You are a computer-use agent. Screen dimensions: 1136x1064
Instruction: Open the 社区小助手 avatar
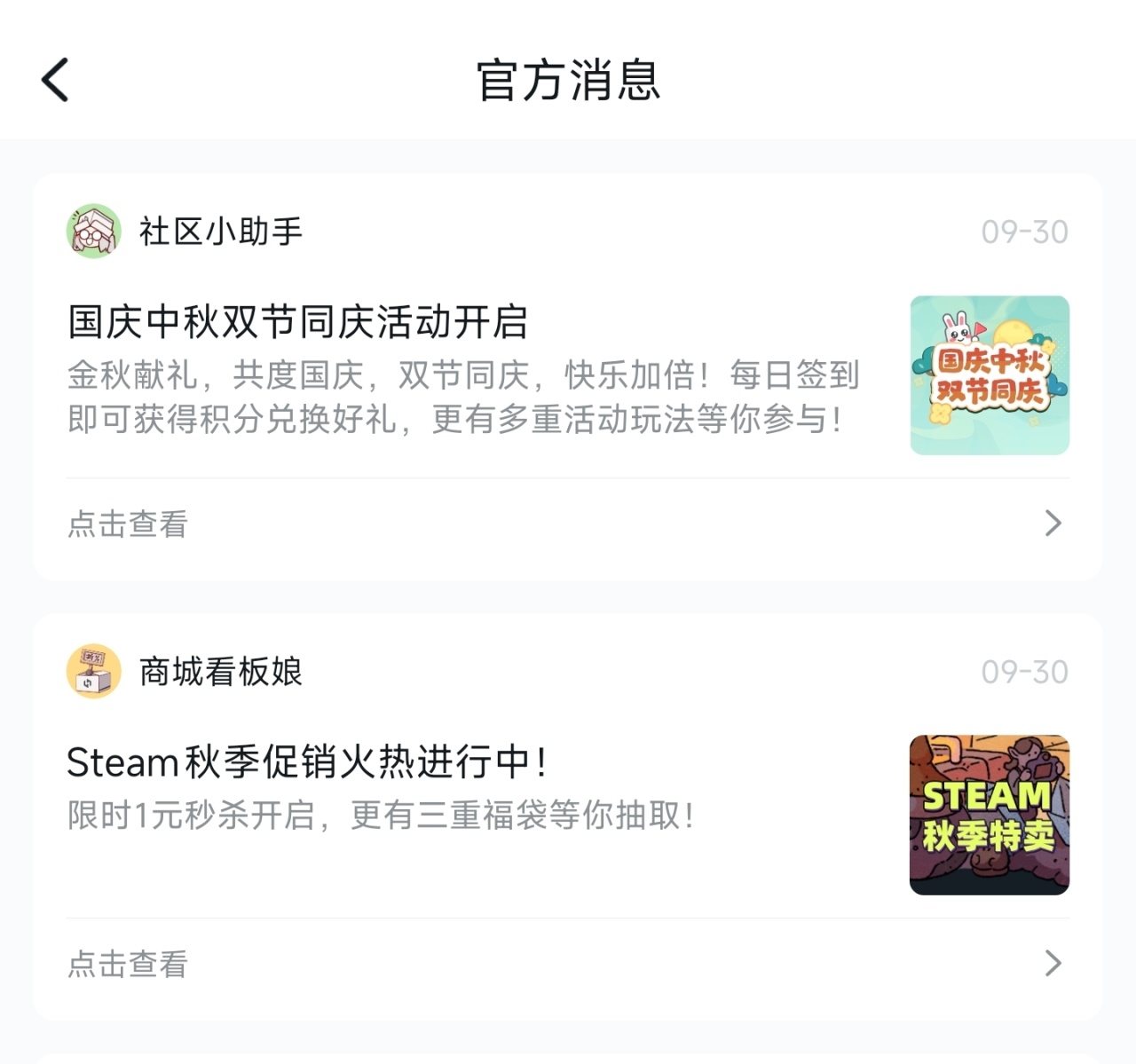(x=93, y=232)
